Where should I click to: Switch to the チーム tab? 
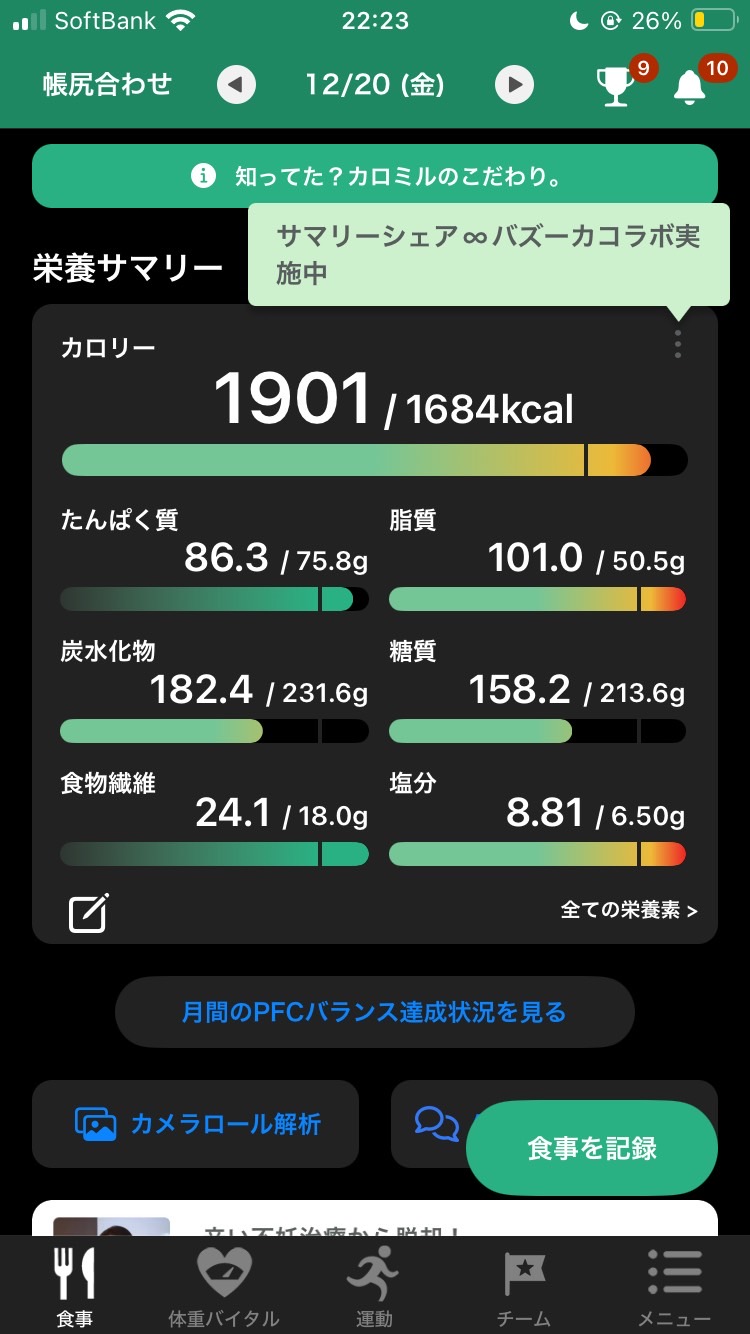click(524, 1285)
